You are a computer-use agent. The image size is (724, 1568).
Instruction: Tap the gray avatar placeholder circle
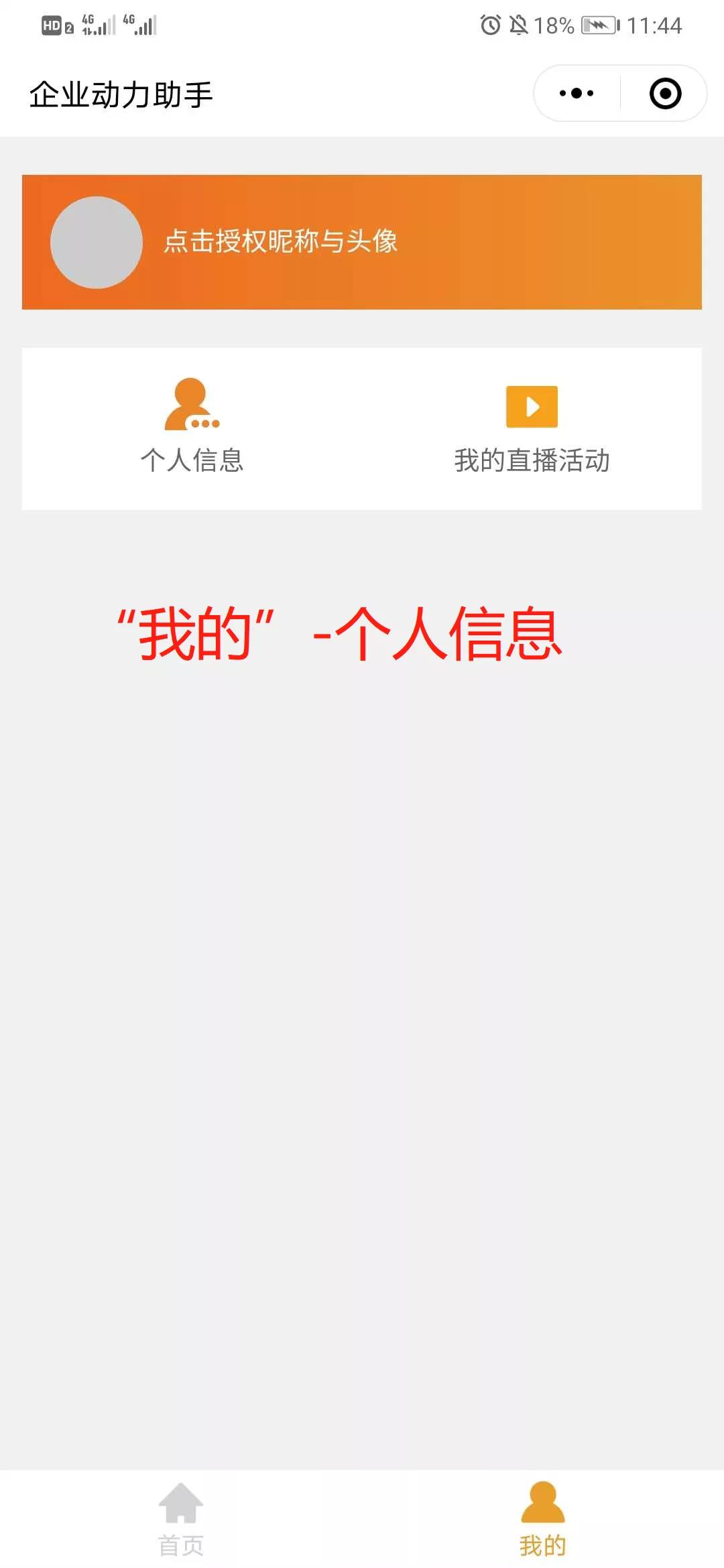(97, 243)
